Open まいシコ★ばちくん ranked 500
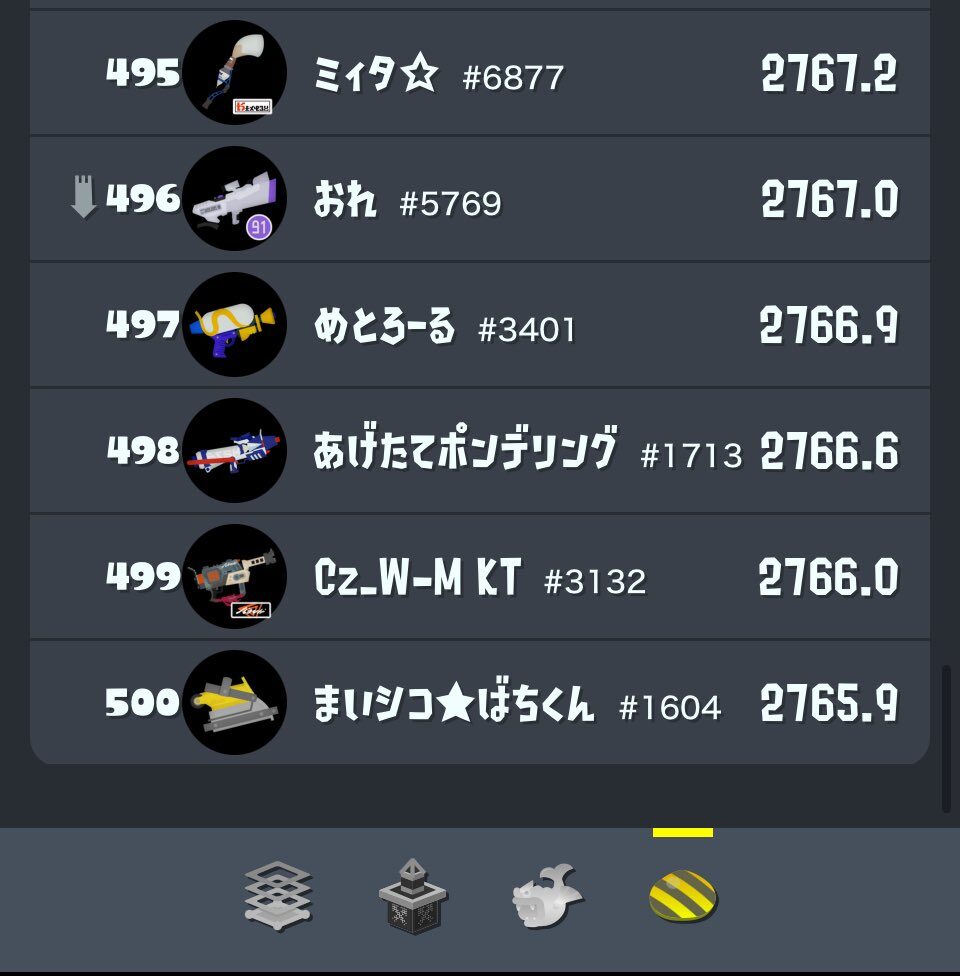960x976 pixels. 480,704
